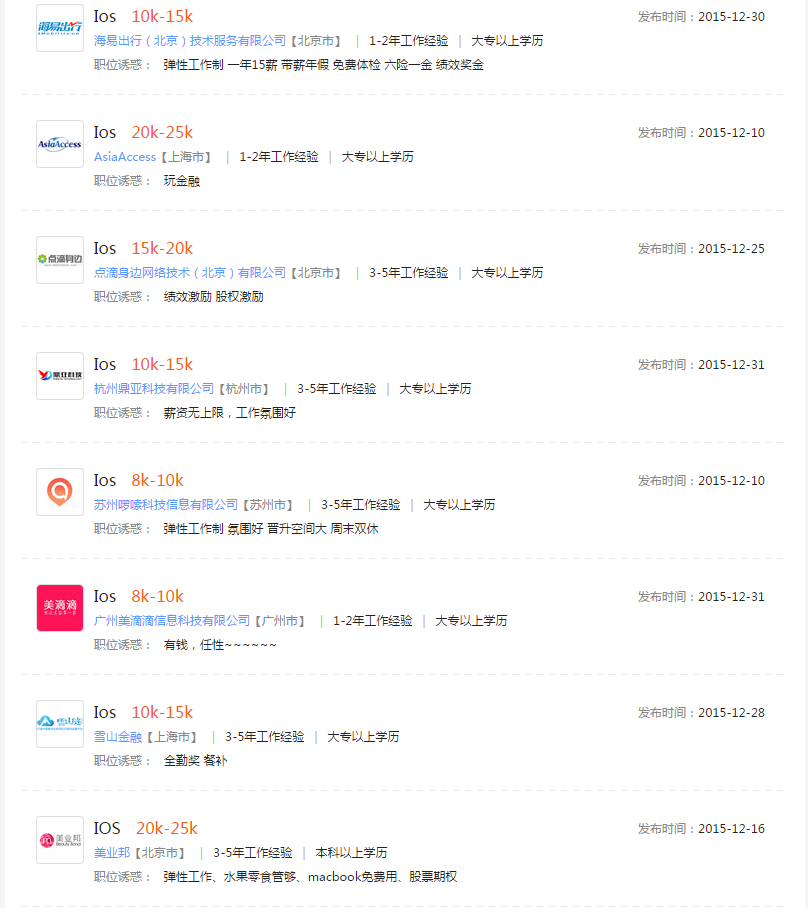Open the AsiaAccess company page link
The height and width of the screenshot is (908, 808).
[124, 157]
